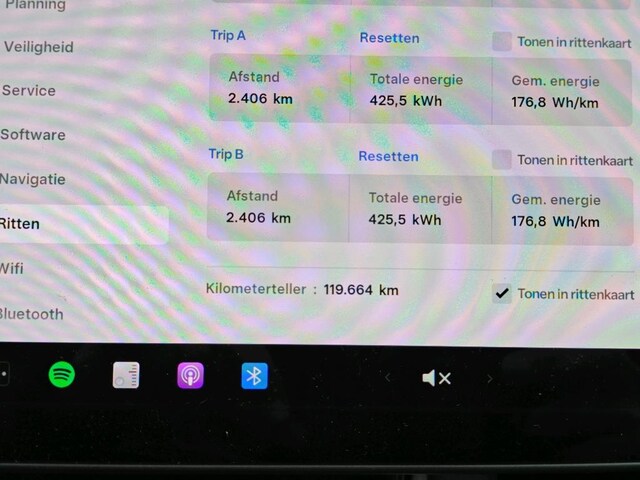Viewport: 640px width, 480px height.
Task: Select the Ritten menu item
Action: point(21,224)
